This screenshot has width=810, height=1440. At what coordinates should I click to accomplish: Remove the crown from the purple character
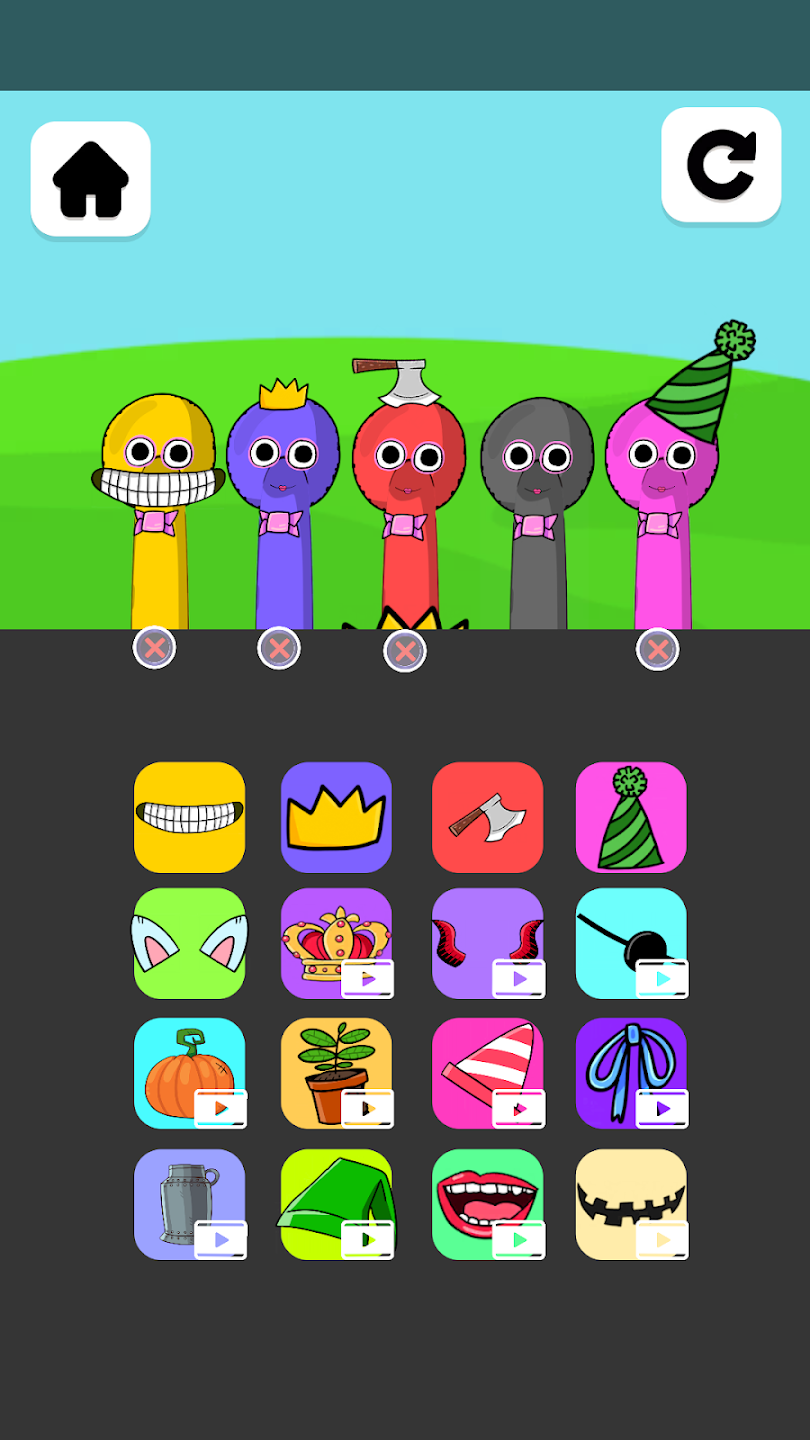279,648
